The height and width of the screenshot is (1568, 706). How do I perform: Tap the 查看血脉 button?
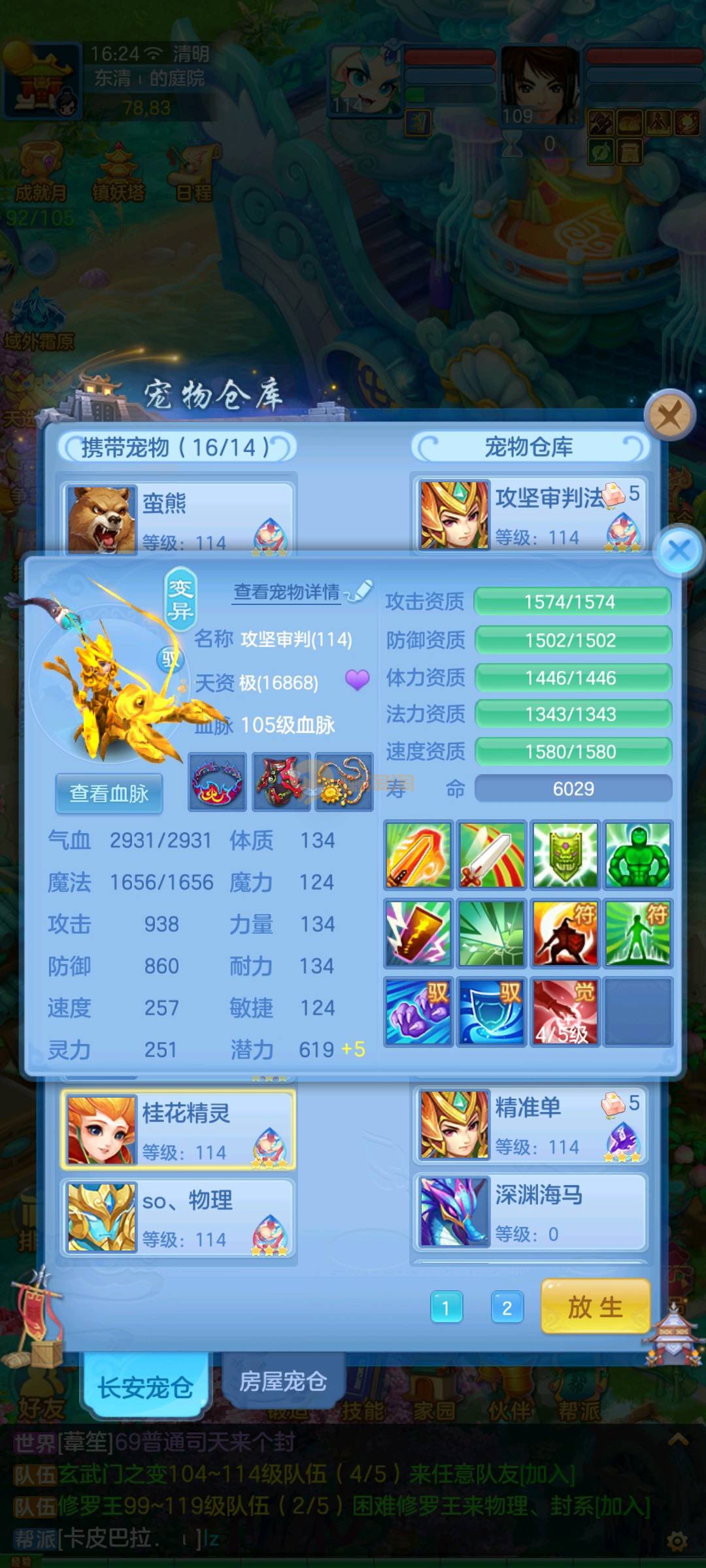coord(109,793)
